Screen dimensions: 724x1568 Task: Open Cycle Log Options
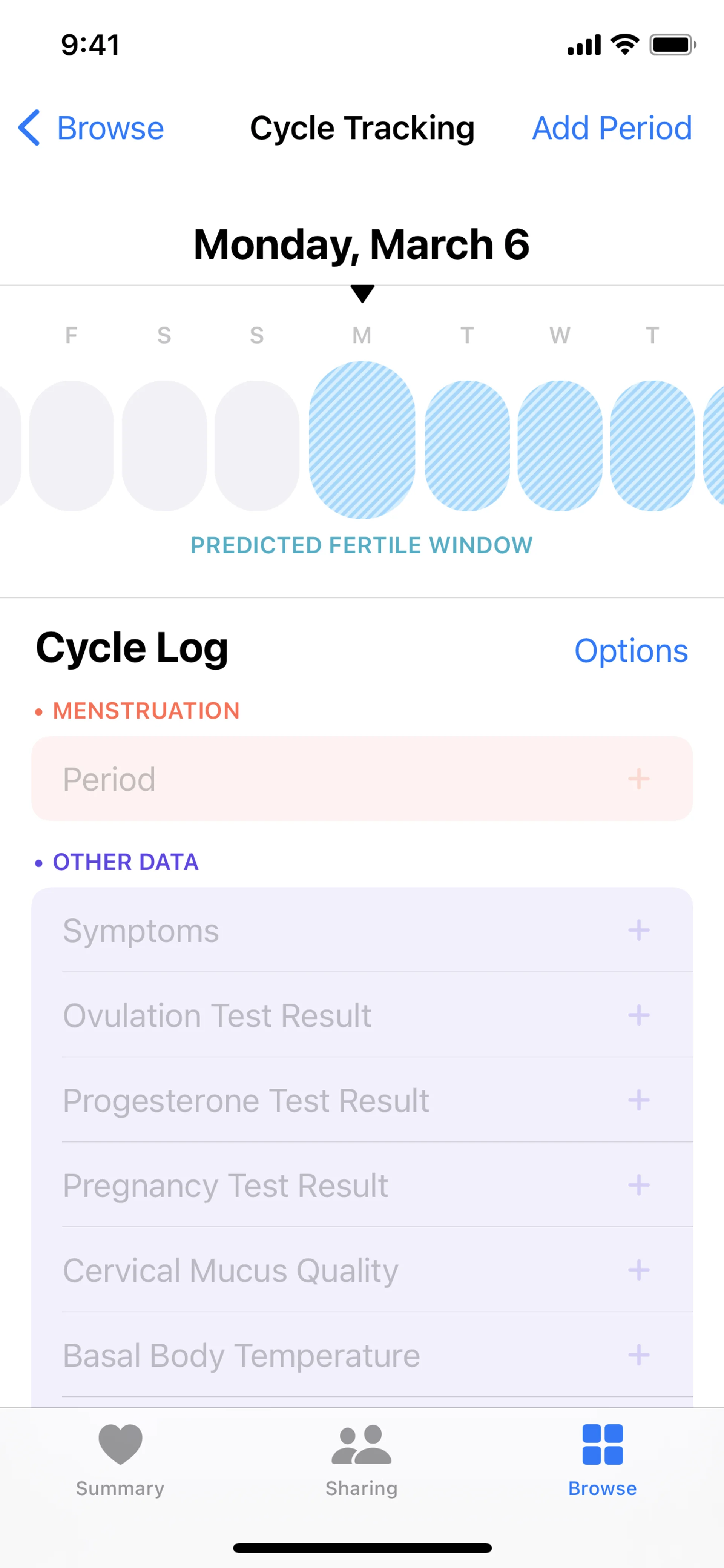[630, 651]
